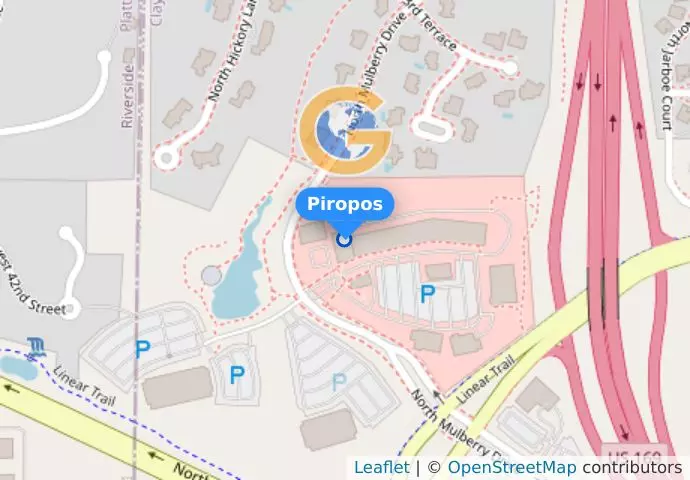Open the OpenStreetMap attribution link
Image resolution: width=690 pixels, height=480 pixels.
coord(511,467)
